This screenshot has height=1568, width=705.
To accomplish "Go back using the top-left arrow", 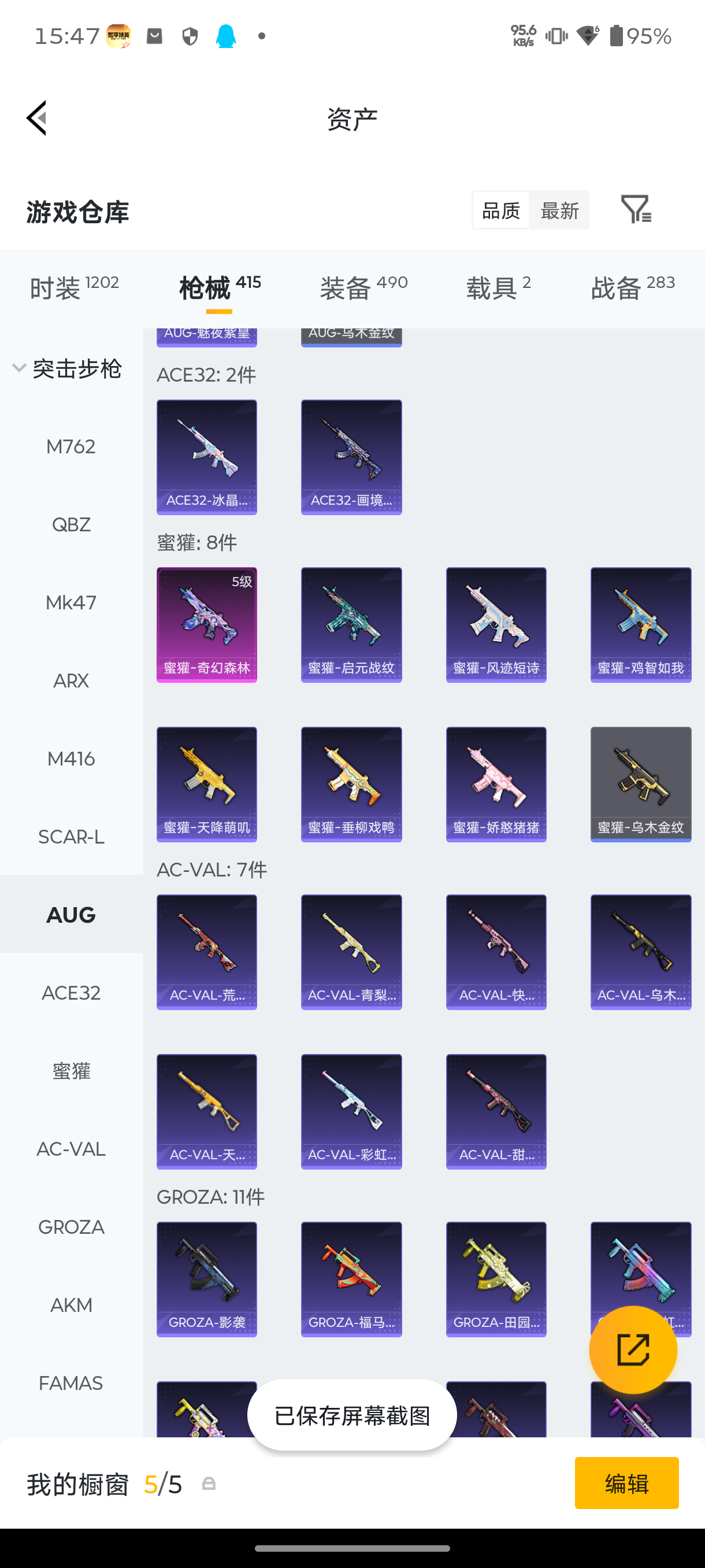I will coord(36,118).
